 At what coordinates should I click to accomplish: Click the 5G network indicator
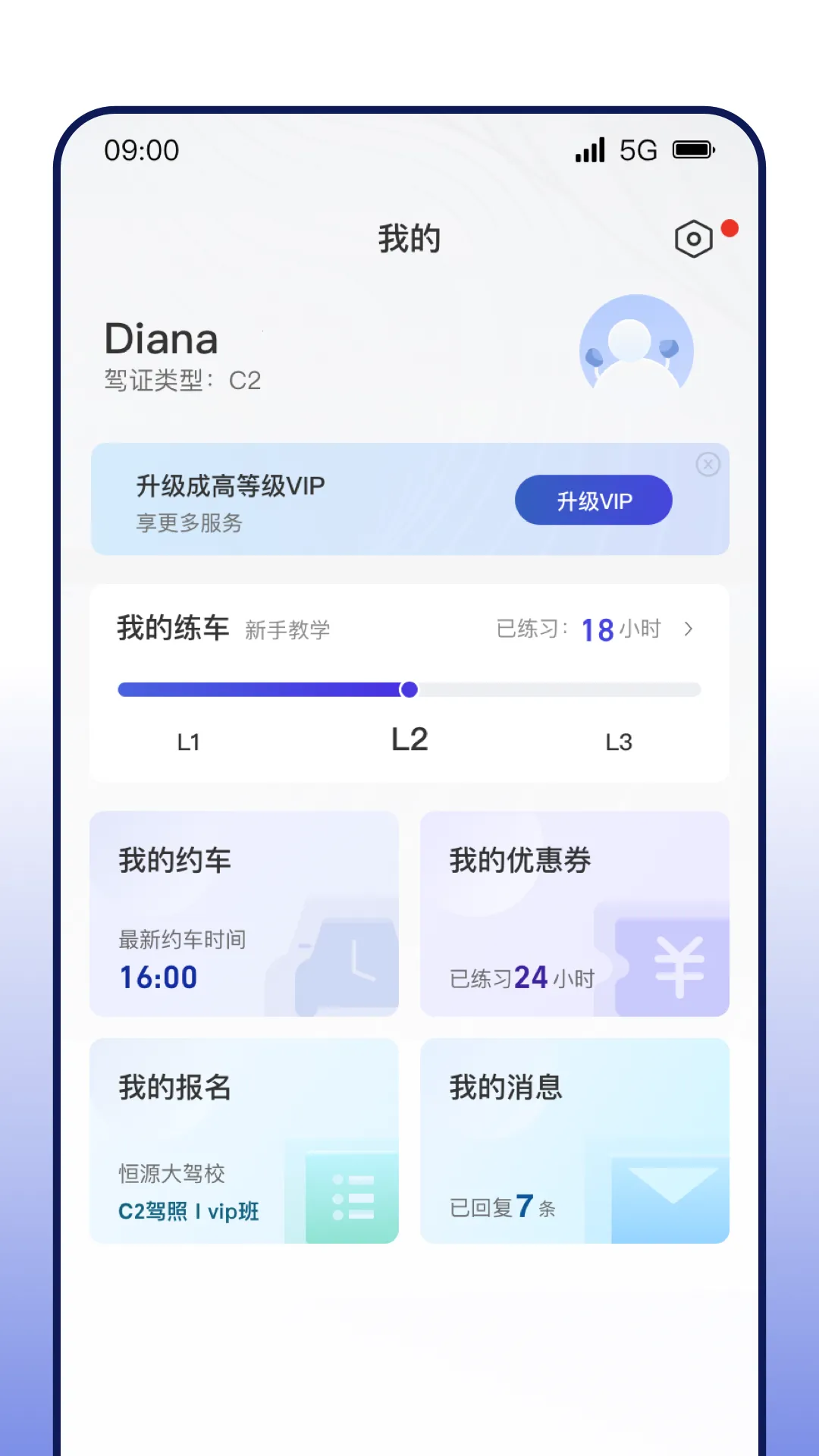[639, 151]
